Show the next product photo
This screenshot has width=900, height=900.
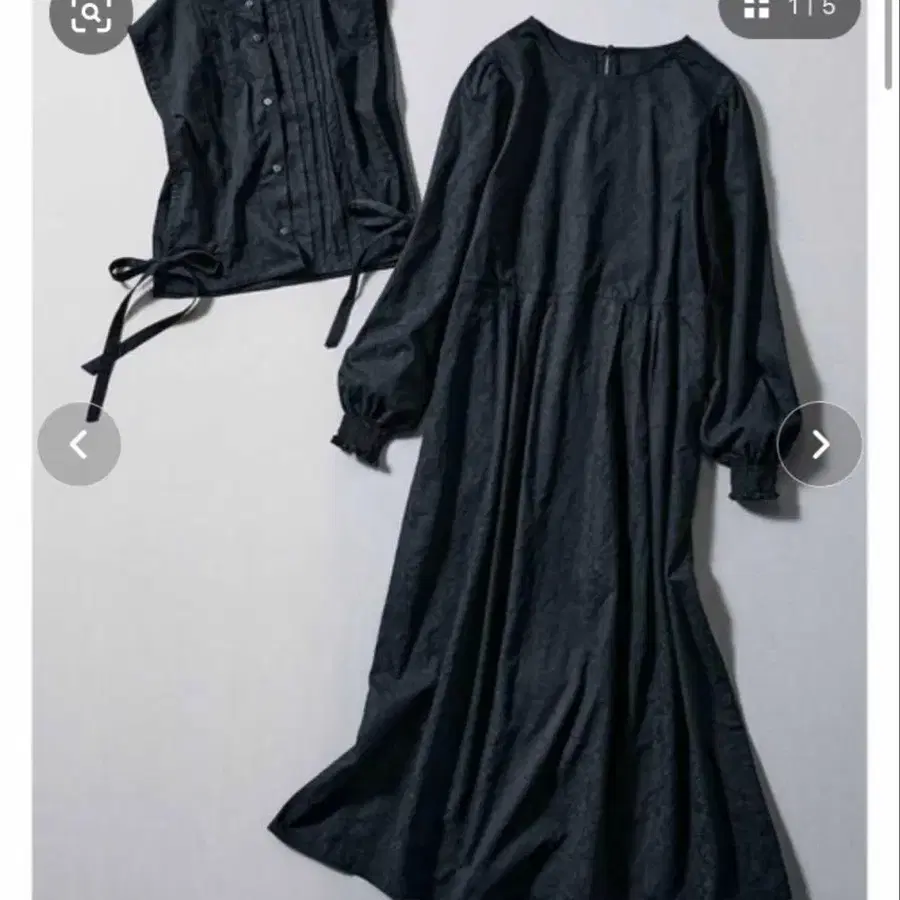pyautogui.click(x=819, y=444)
